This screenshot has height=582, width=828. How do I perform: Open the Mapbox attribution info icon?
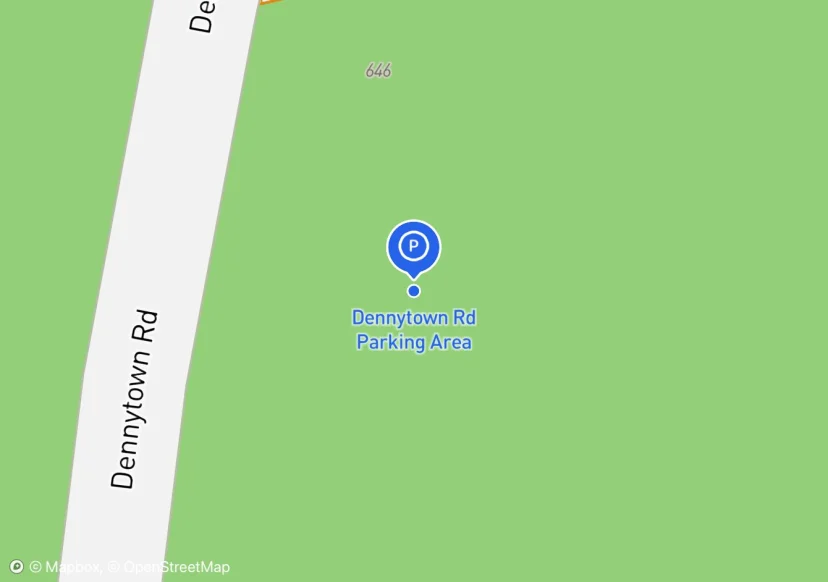(x=16, y=567)
